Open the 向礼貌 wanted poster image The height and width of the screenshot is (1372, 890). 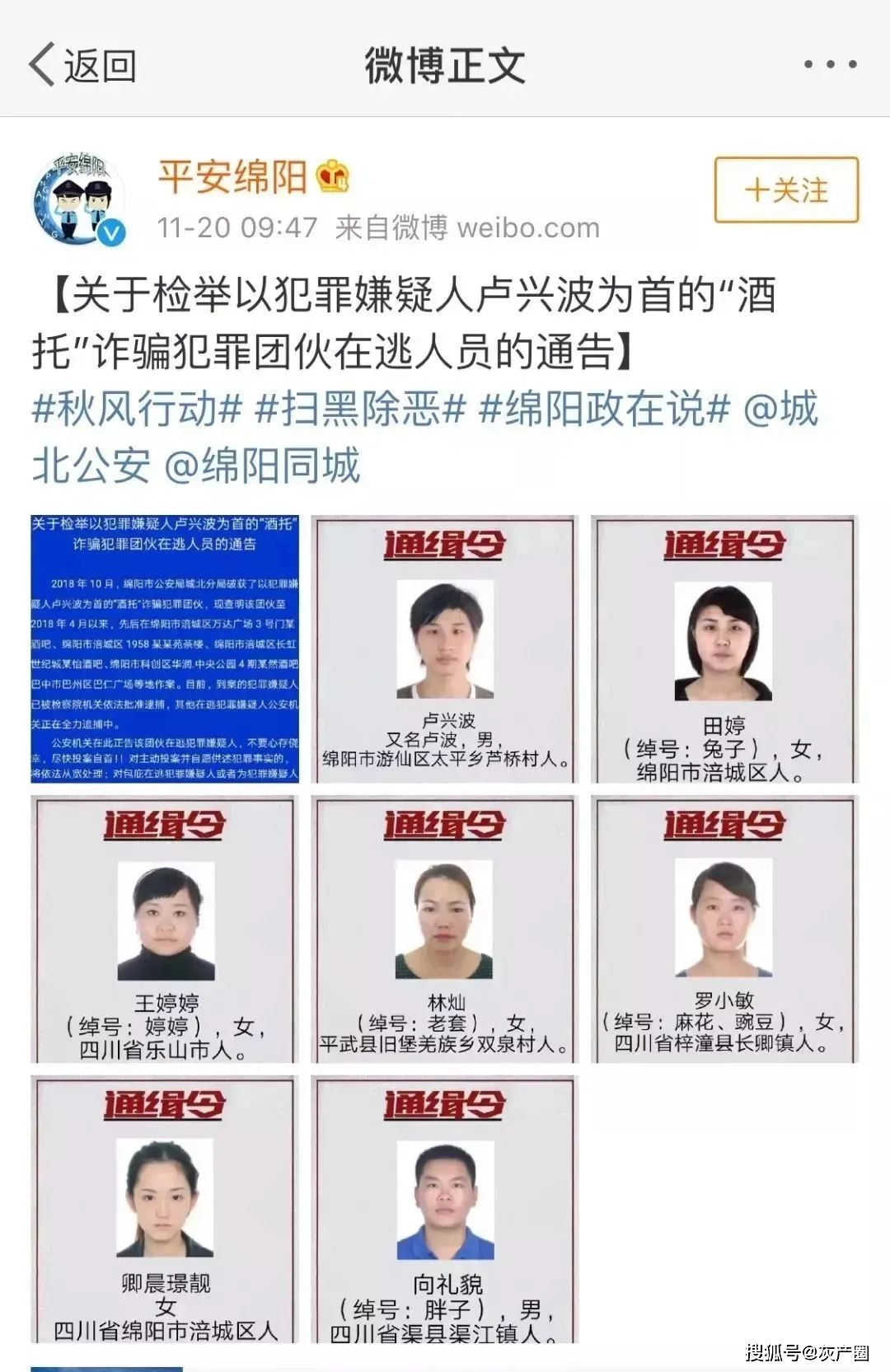coord(445,1210)
